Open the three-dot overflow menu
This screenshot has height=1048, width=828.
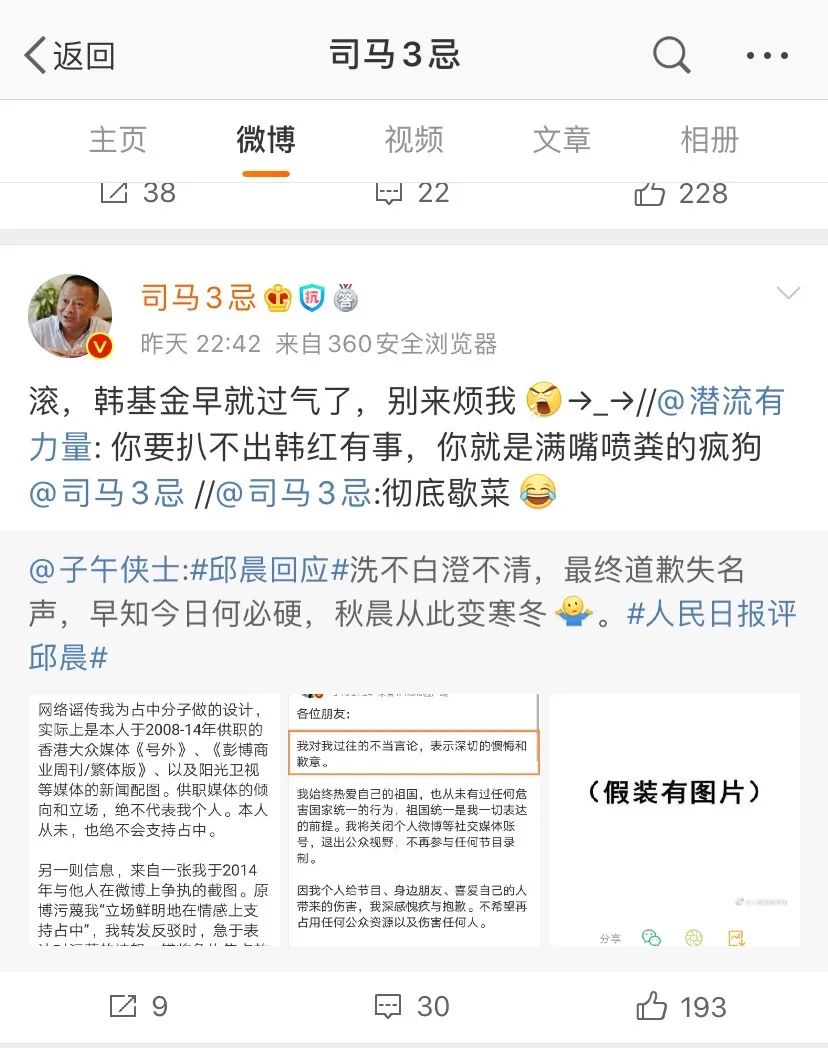[x=767, y=55]
